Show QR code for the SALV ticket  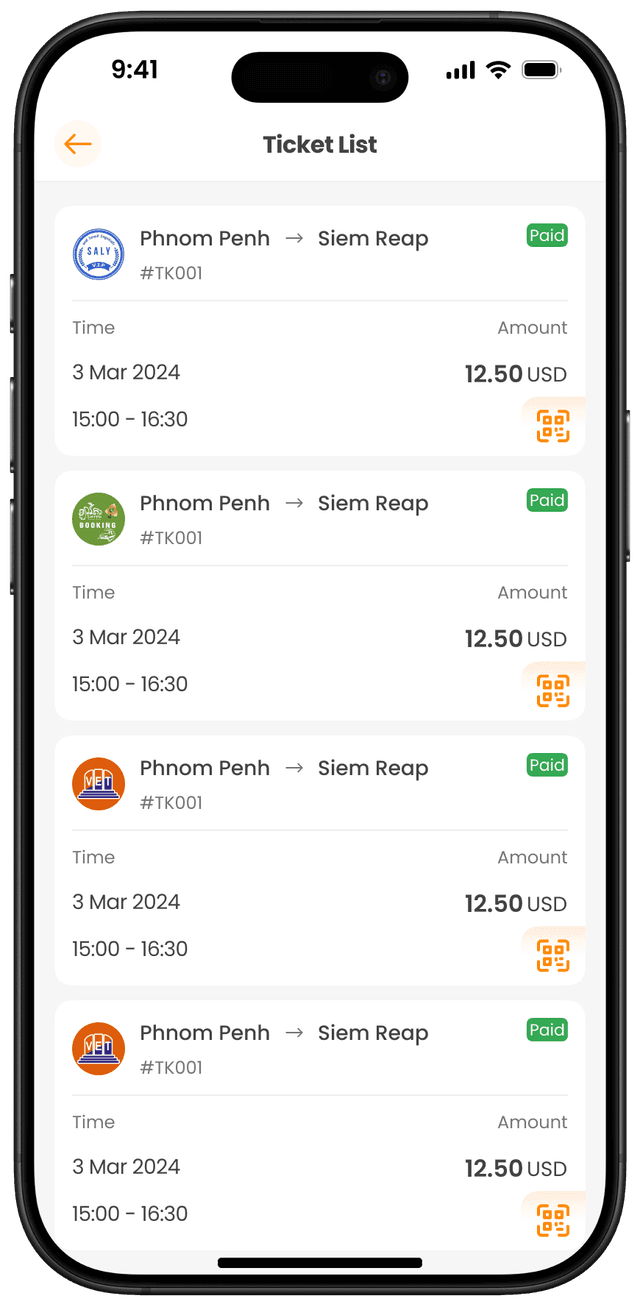click(553, 425)
